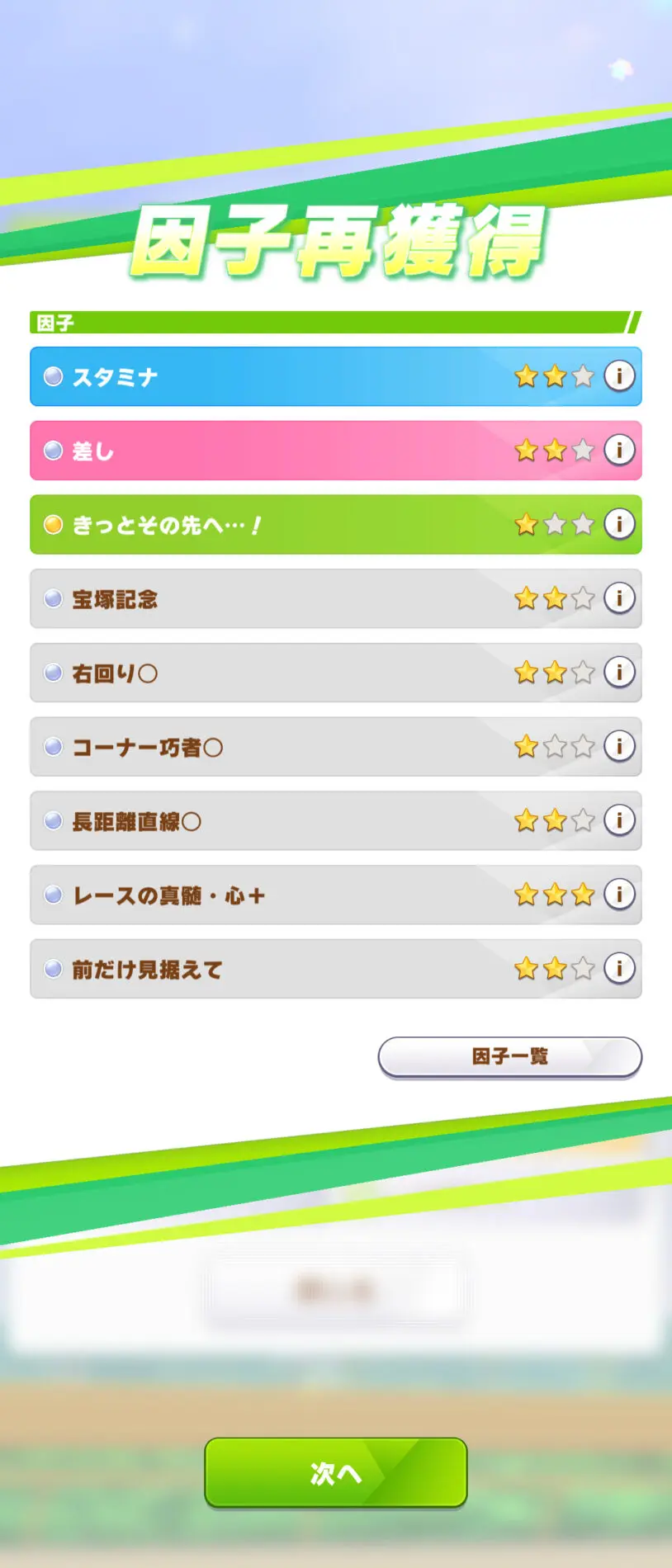Proceed with the 次へ button
The height and width of the screenshot is (1568, 672).
click(x=336, y=1473)
